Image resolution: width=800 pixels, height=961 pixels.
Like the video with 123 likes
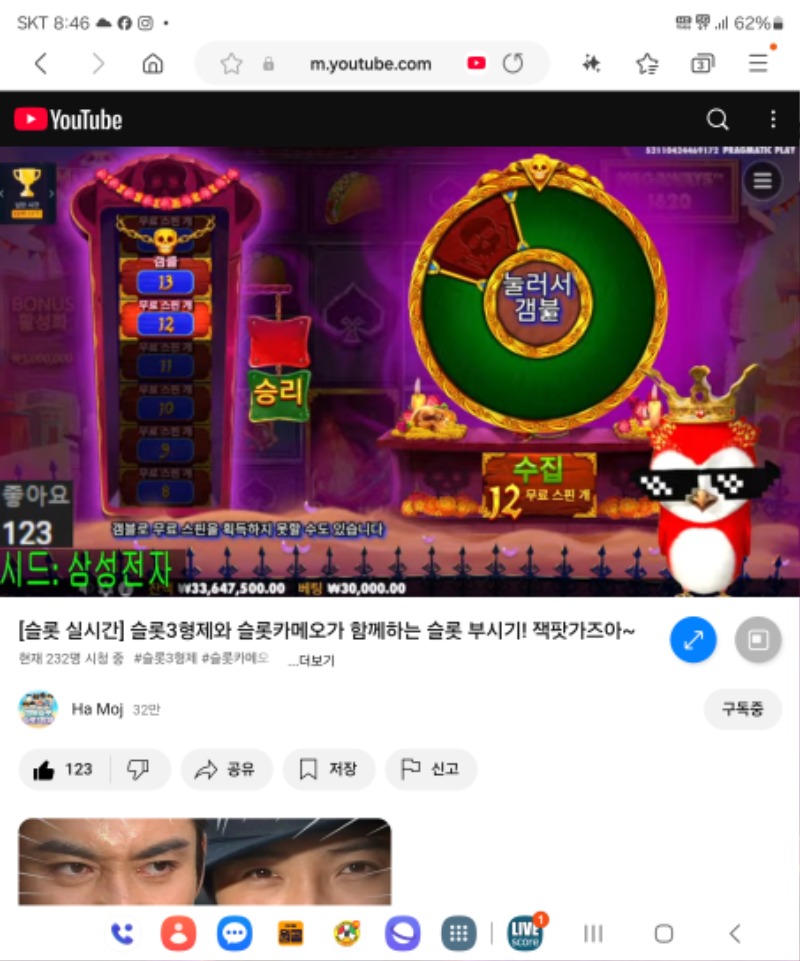[64, 769]
